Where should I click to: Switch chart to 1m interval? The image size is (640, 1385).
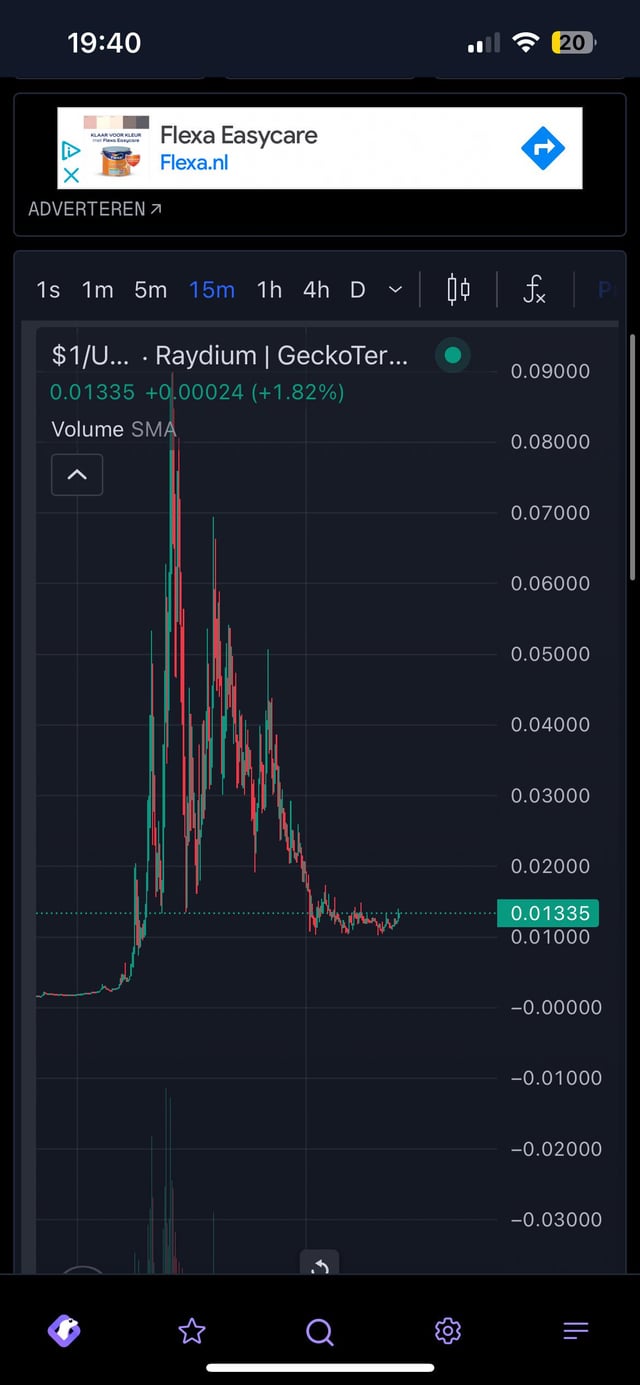pos(97,290)
